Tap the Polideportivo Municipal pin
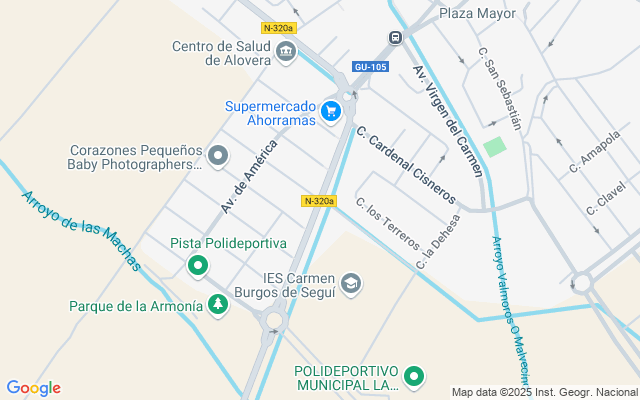Screen dimensions: 640x400 point(413,376)
